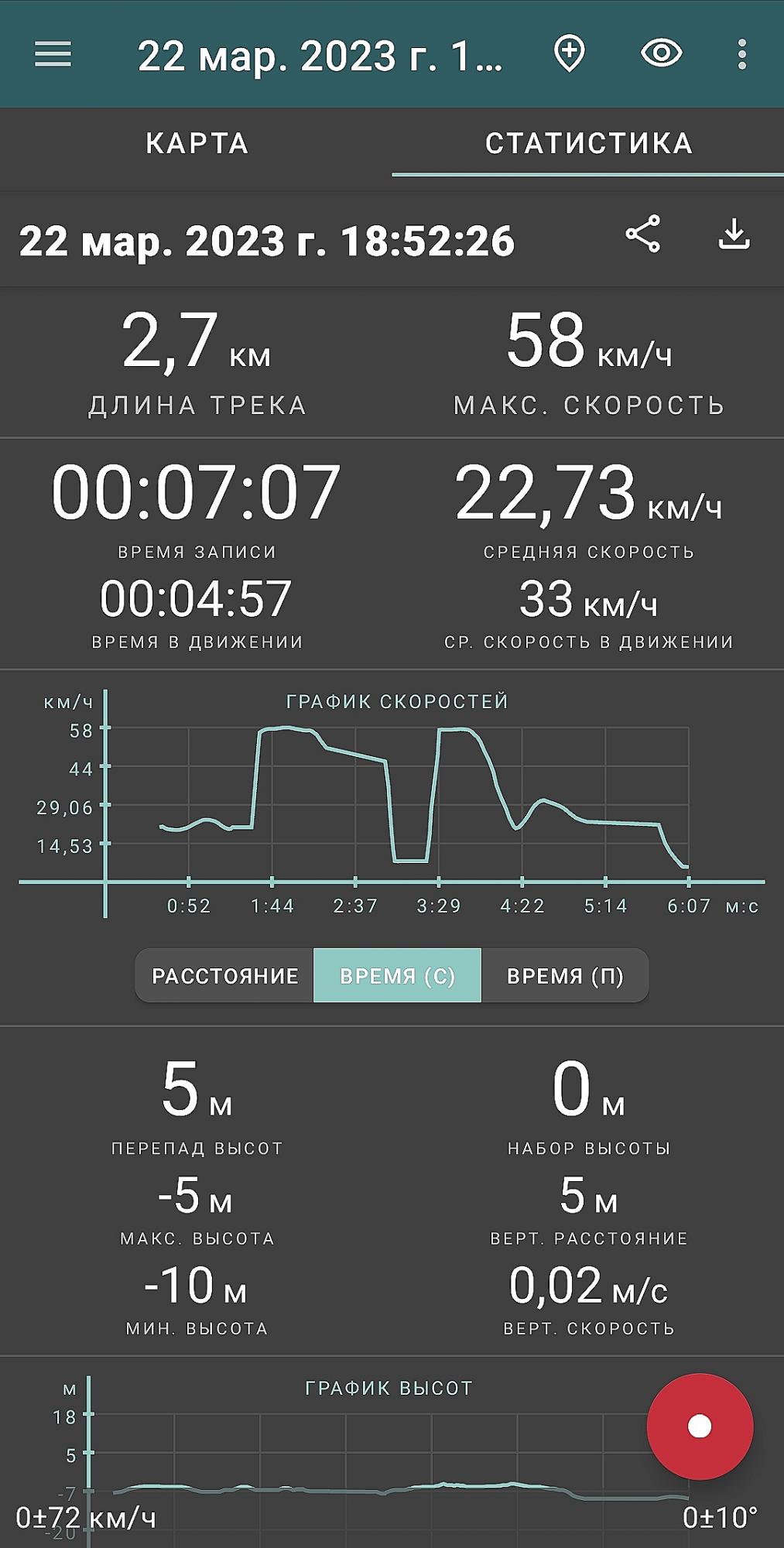Switch chart to ВРЕМЯ (П)
This screenshot has height=1548, width=784.
coord(565,976)
